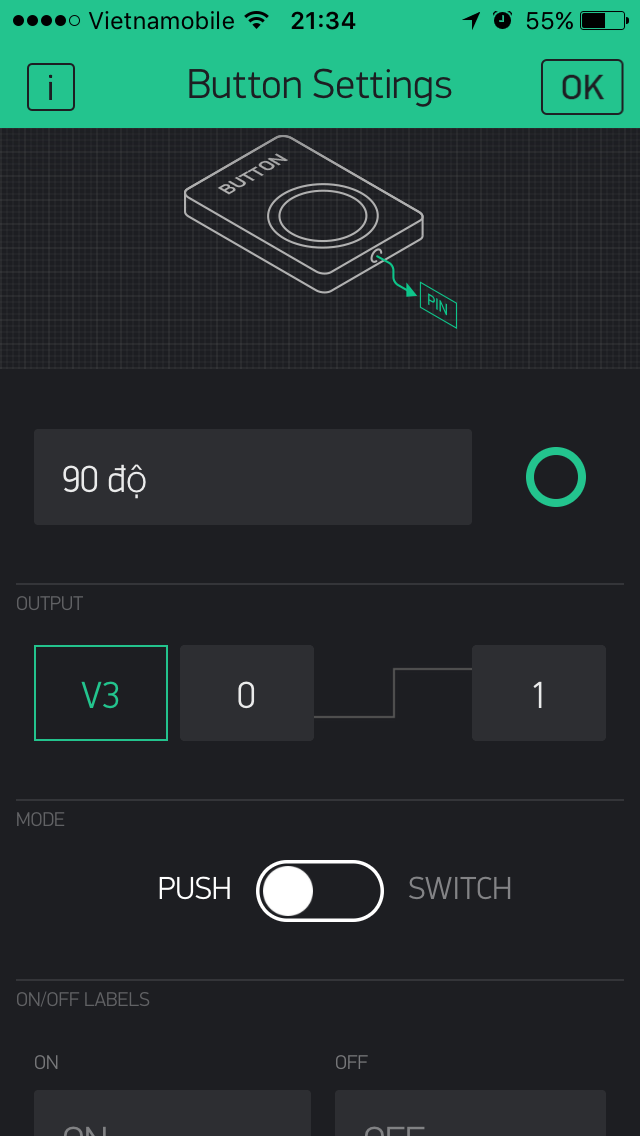
Task: Edit the button name field "90 độ"
Action: [x=252, y=478]
